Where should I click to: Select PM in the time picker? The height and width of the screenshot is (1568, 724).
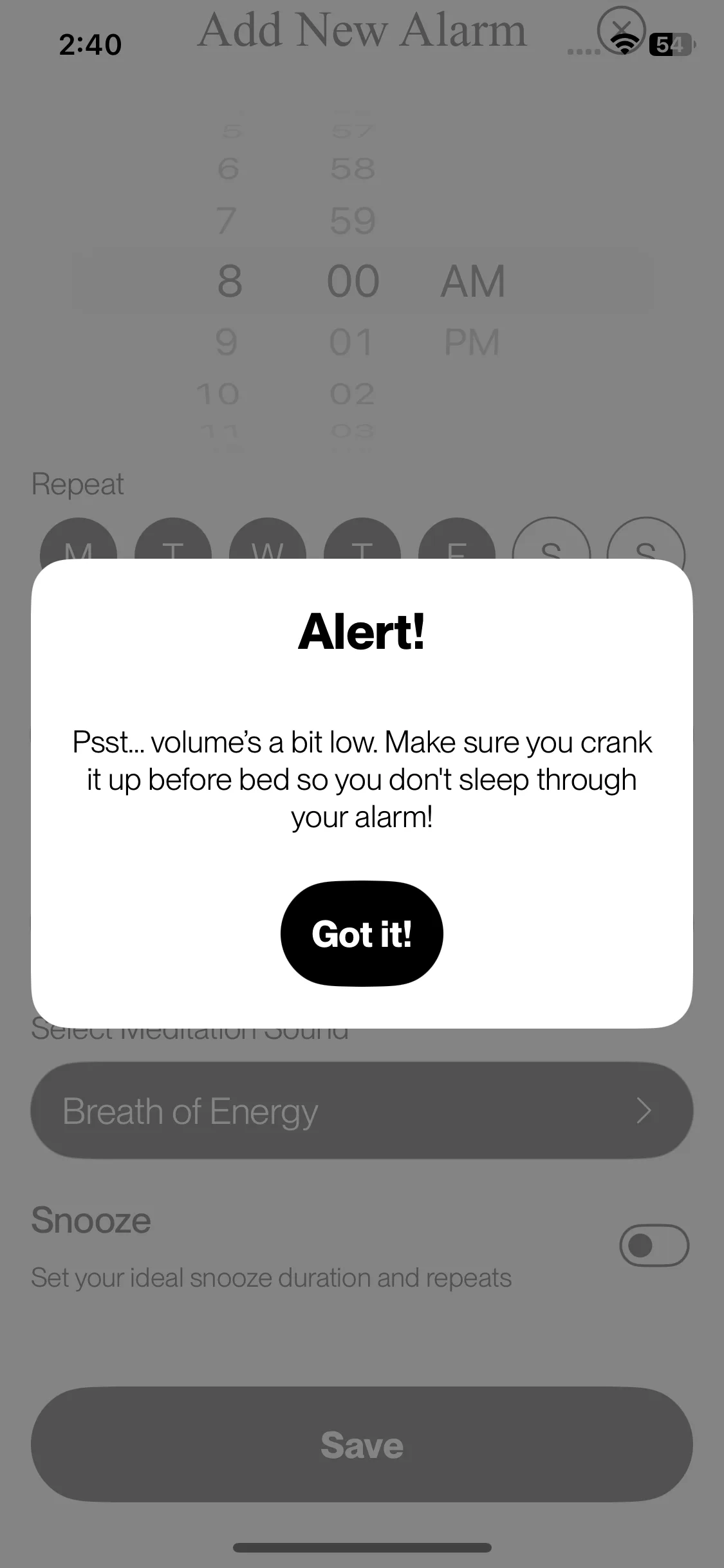click(472, 342)
